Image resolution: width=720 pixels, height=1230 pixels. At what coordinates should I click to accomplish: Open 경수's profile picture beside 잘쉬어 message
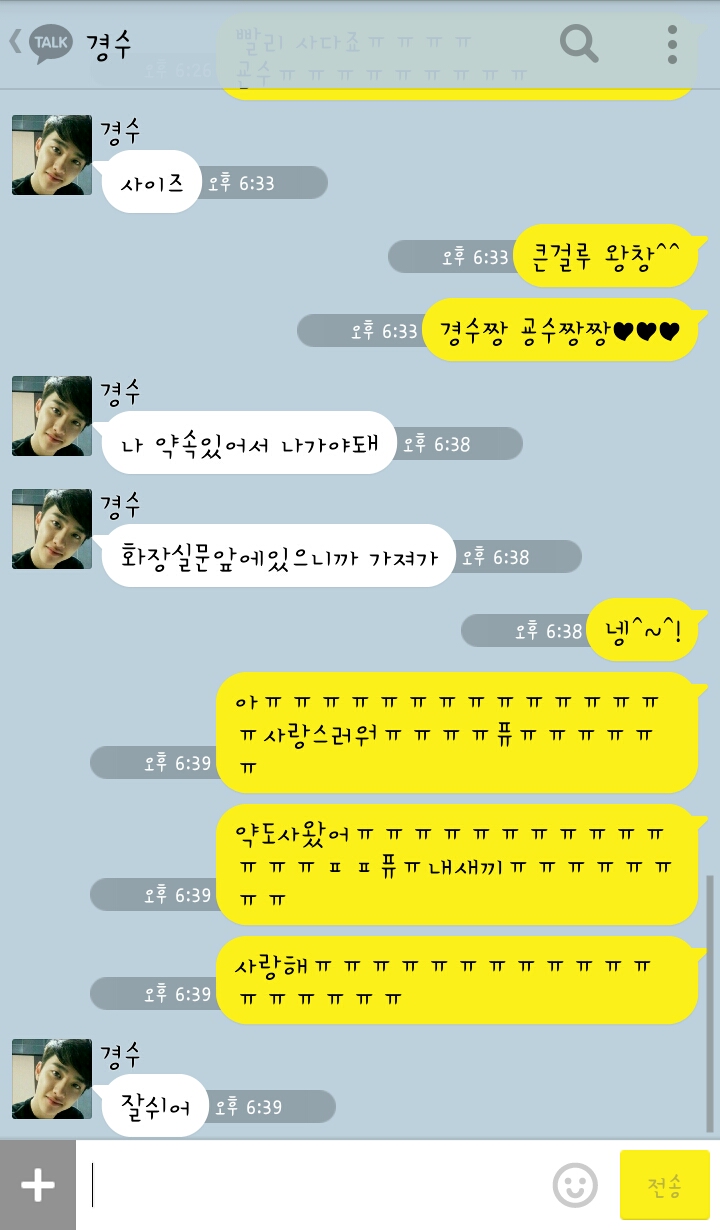[x=52, y=1078]
